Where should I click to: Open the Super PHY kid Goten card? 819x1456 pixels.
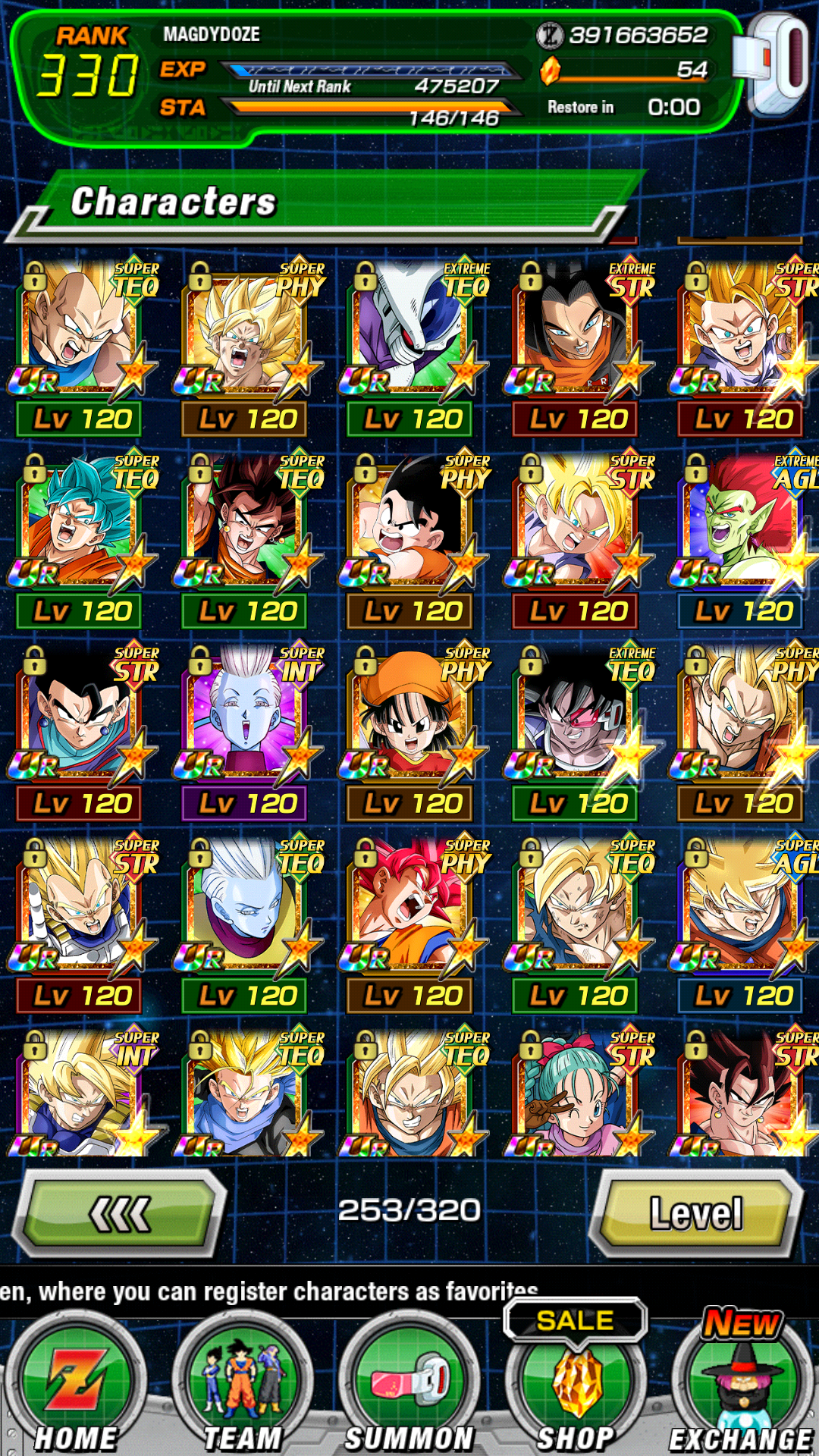412,540
